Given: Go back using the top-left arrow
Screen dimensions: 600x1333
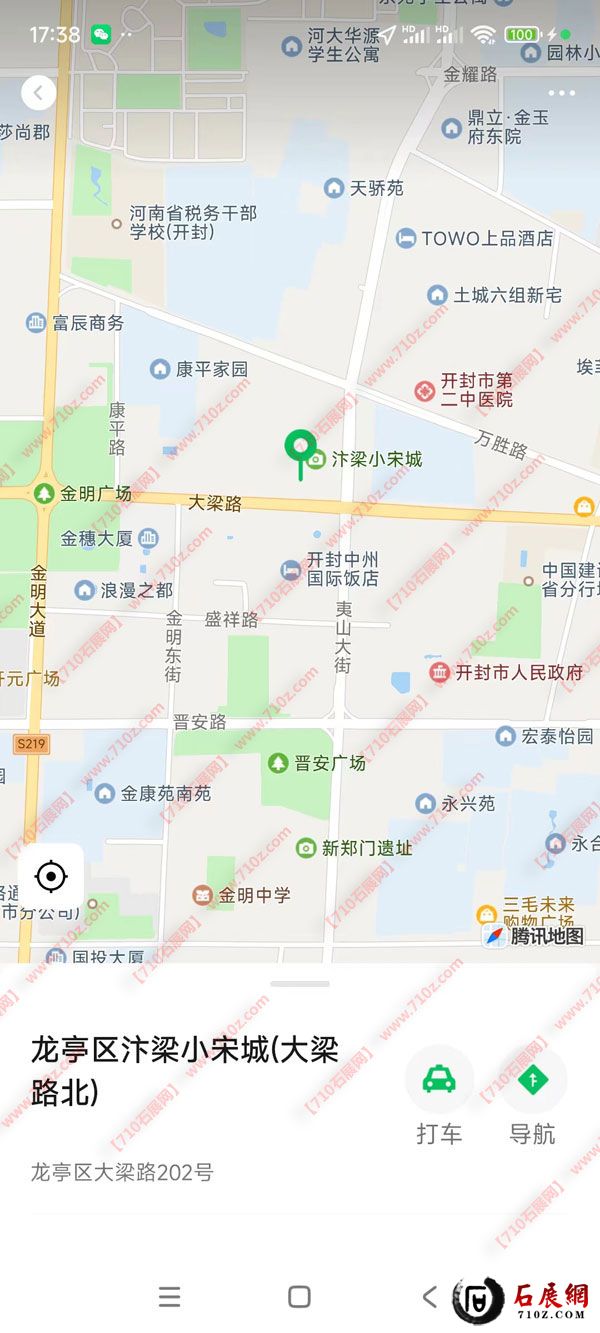Looking at the screenshot, I should 38,93.
